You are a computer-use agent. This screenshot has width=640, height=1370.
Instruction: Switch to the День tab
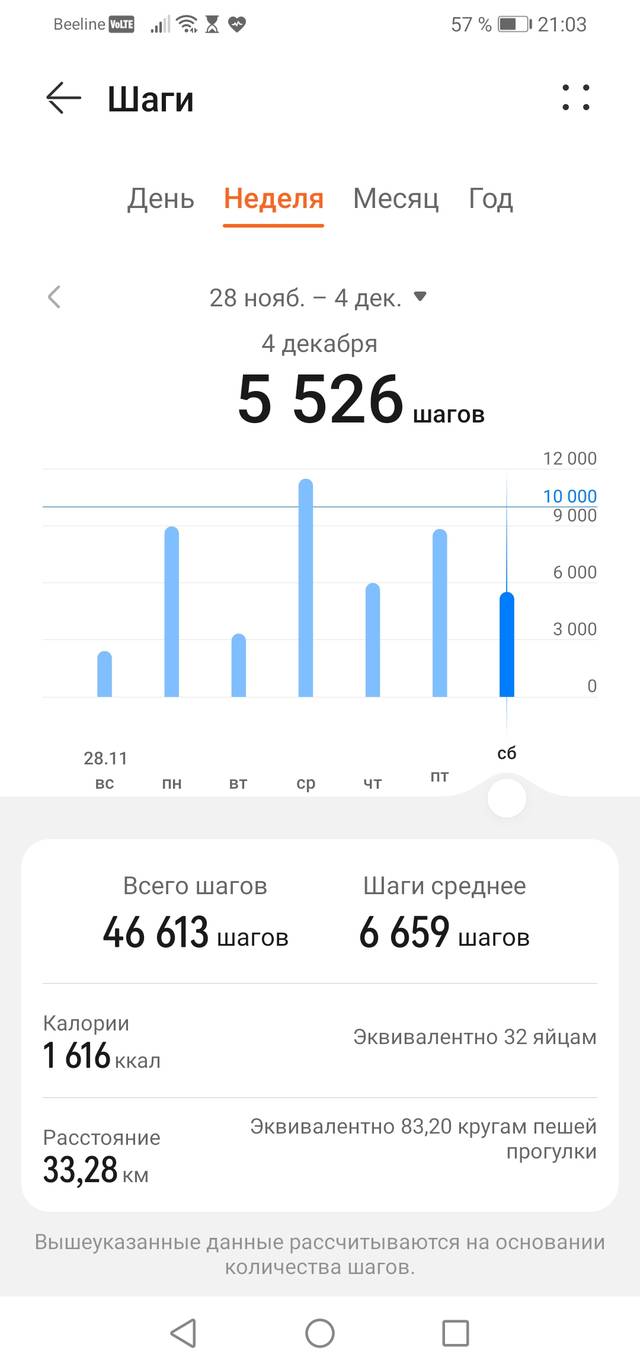point(160,198)
